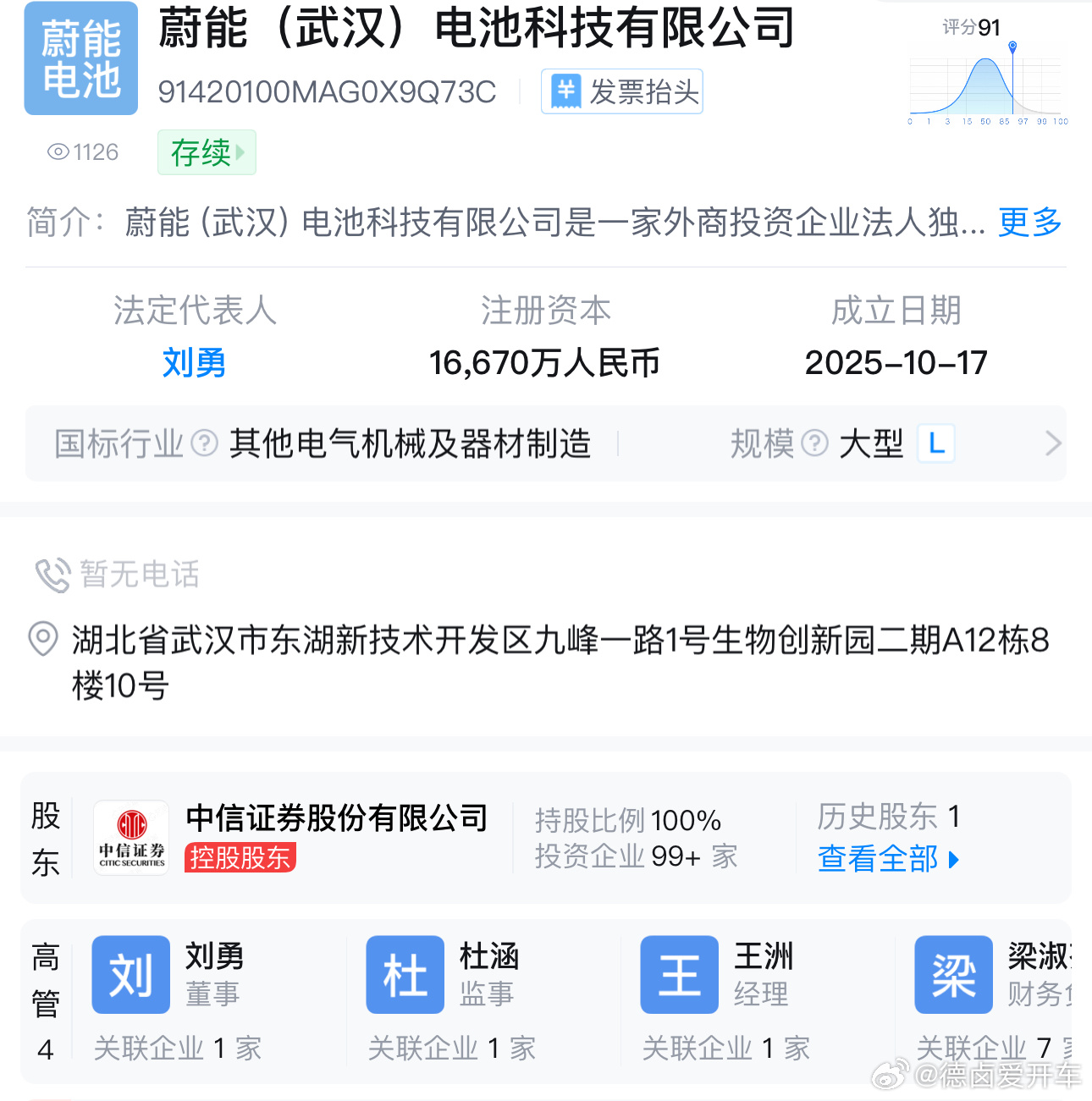Expand the industry row chevron arrow

pos(1052,443)
